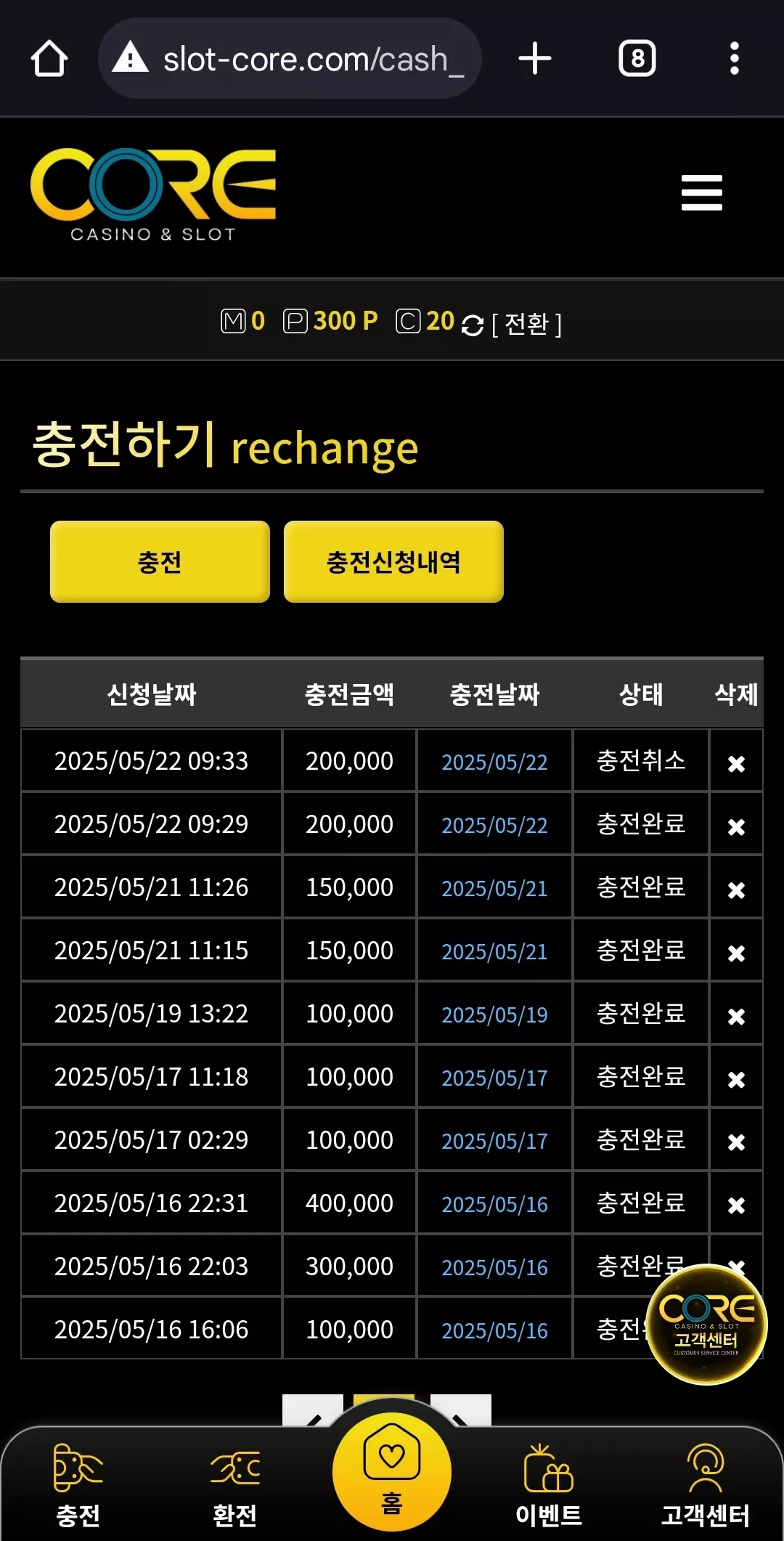
Task: Tap the slot-core.com address bar
Action: tap(290, 58)
